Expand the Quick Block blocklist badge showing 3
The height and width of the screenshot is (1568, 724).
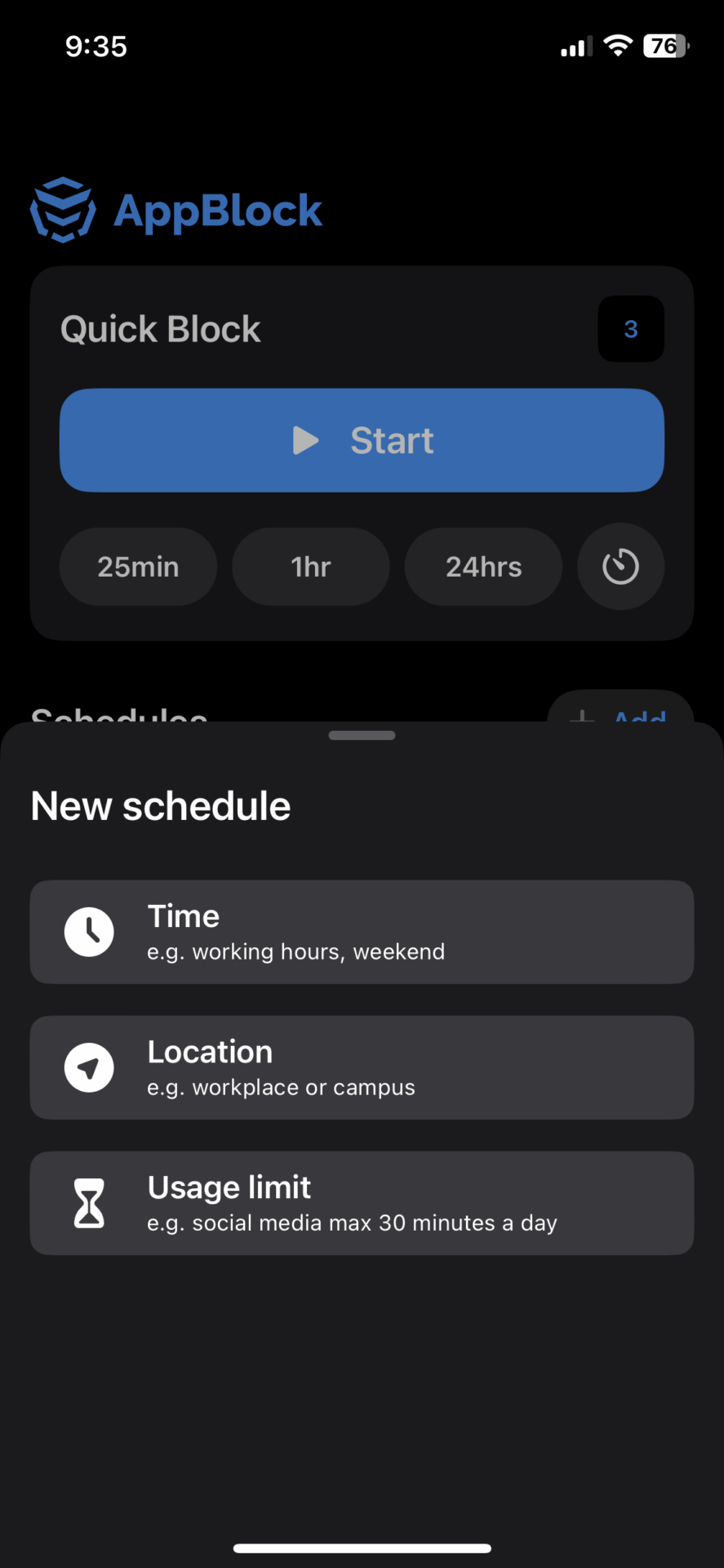tap(630, 329)
